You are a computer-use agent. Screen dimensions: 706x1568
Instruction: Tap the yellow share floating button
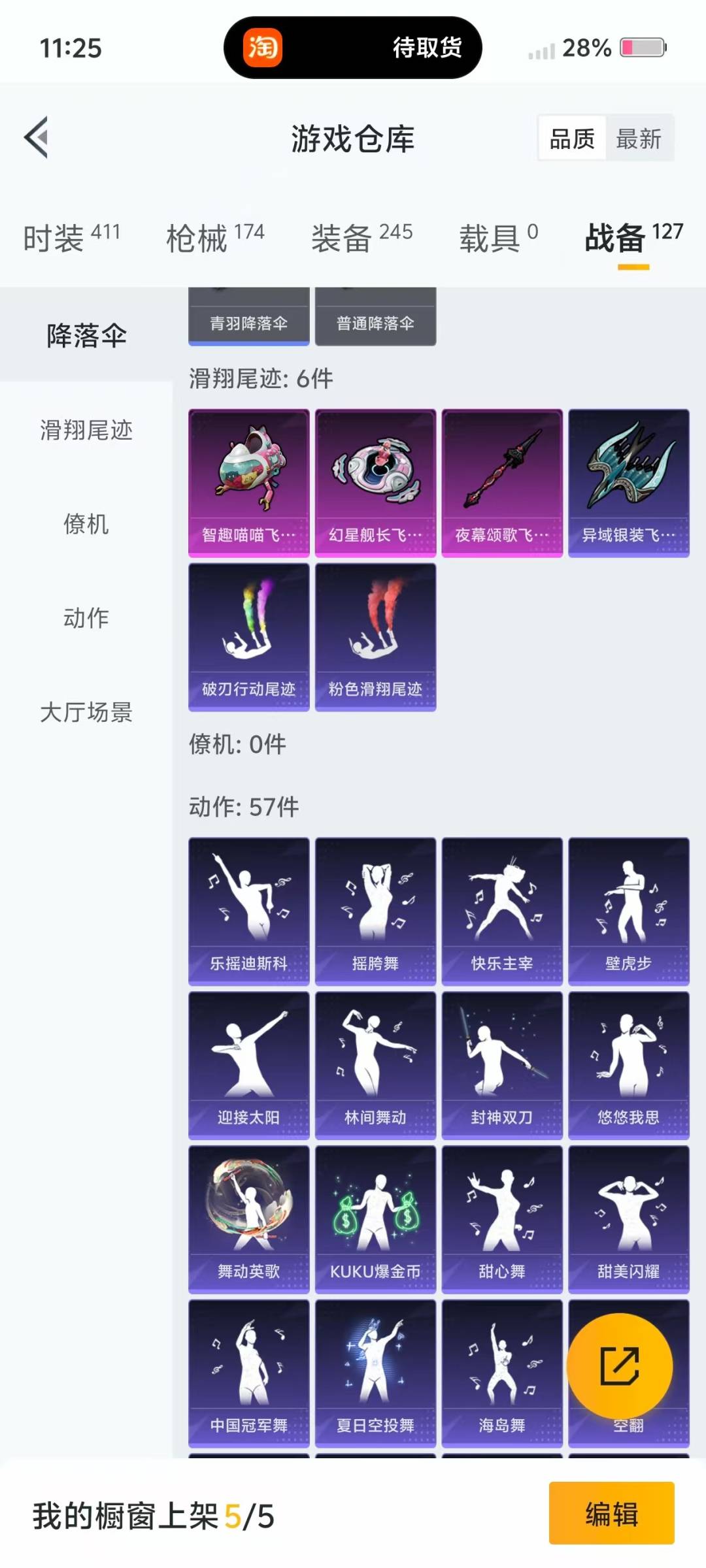click(x=619, y=1365)
